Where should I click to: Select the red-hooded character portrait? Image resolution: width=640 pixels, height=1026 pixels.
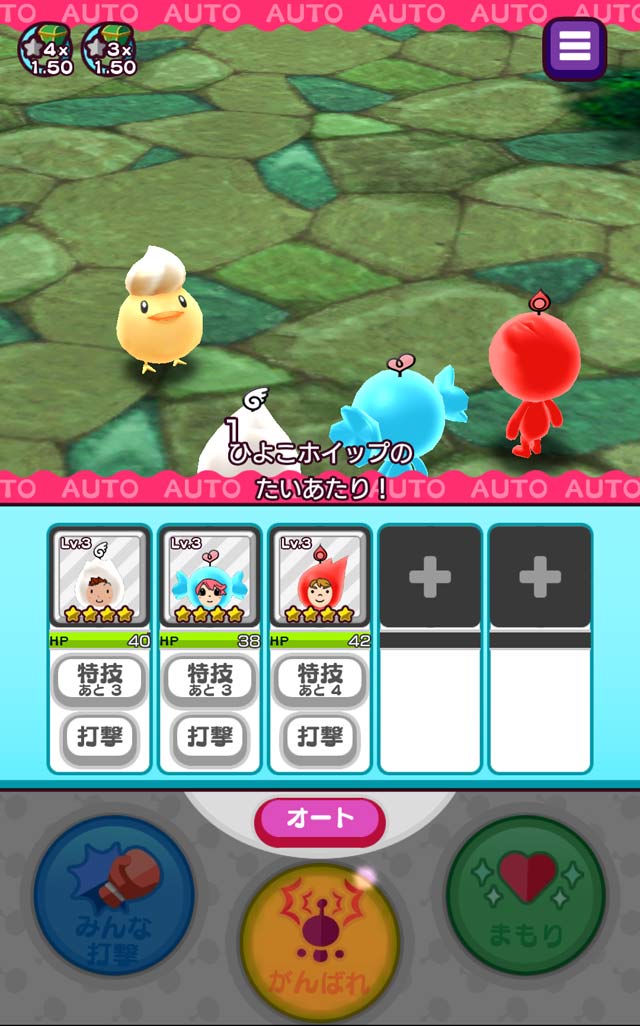coord(320,578)
